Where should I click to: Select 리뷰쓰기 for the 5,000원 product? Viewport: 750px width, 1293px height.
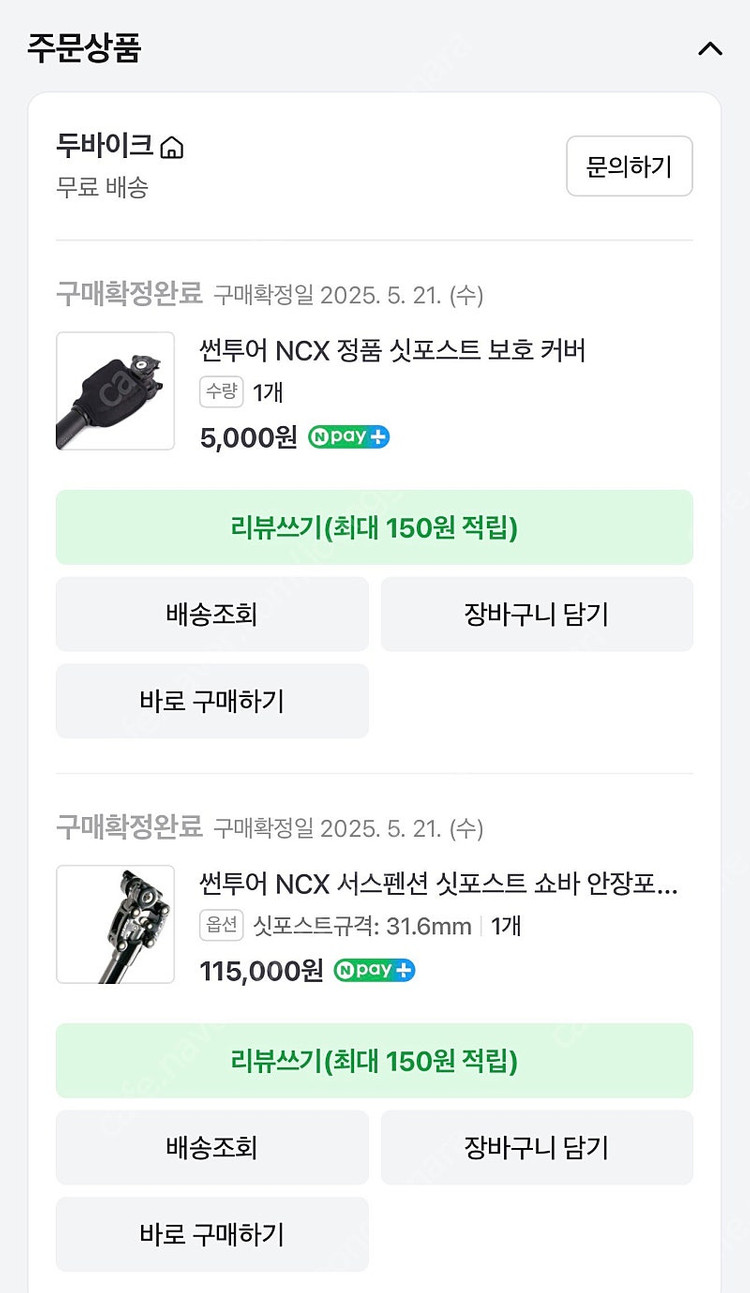point(374,527)
